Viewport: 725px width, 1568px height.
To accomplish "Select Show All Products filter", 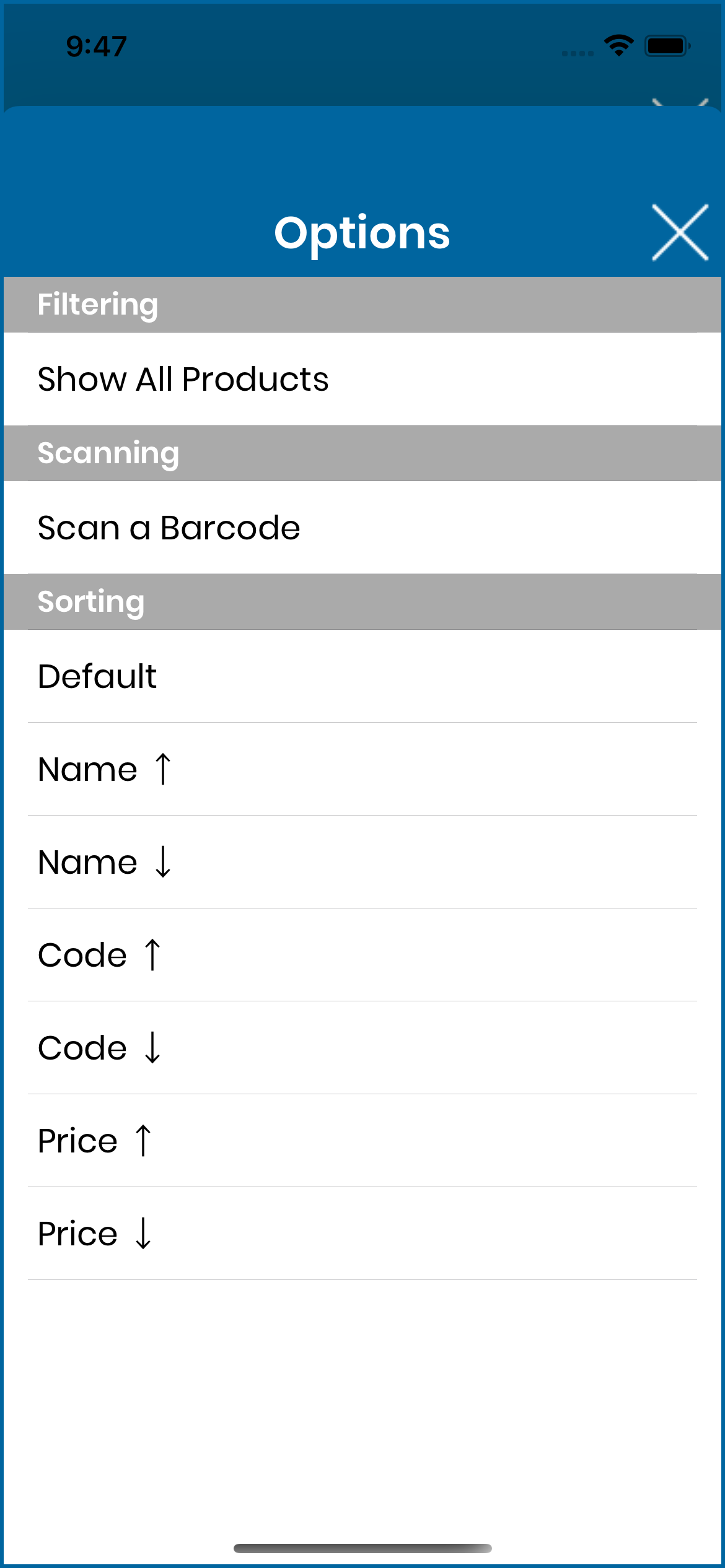I will (362, 379).
